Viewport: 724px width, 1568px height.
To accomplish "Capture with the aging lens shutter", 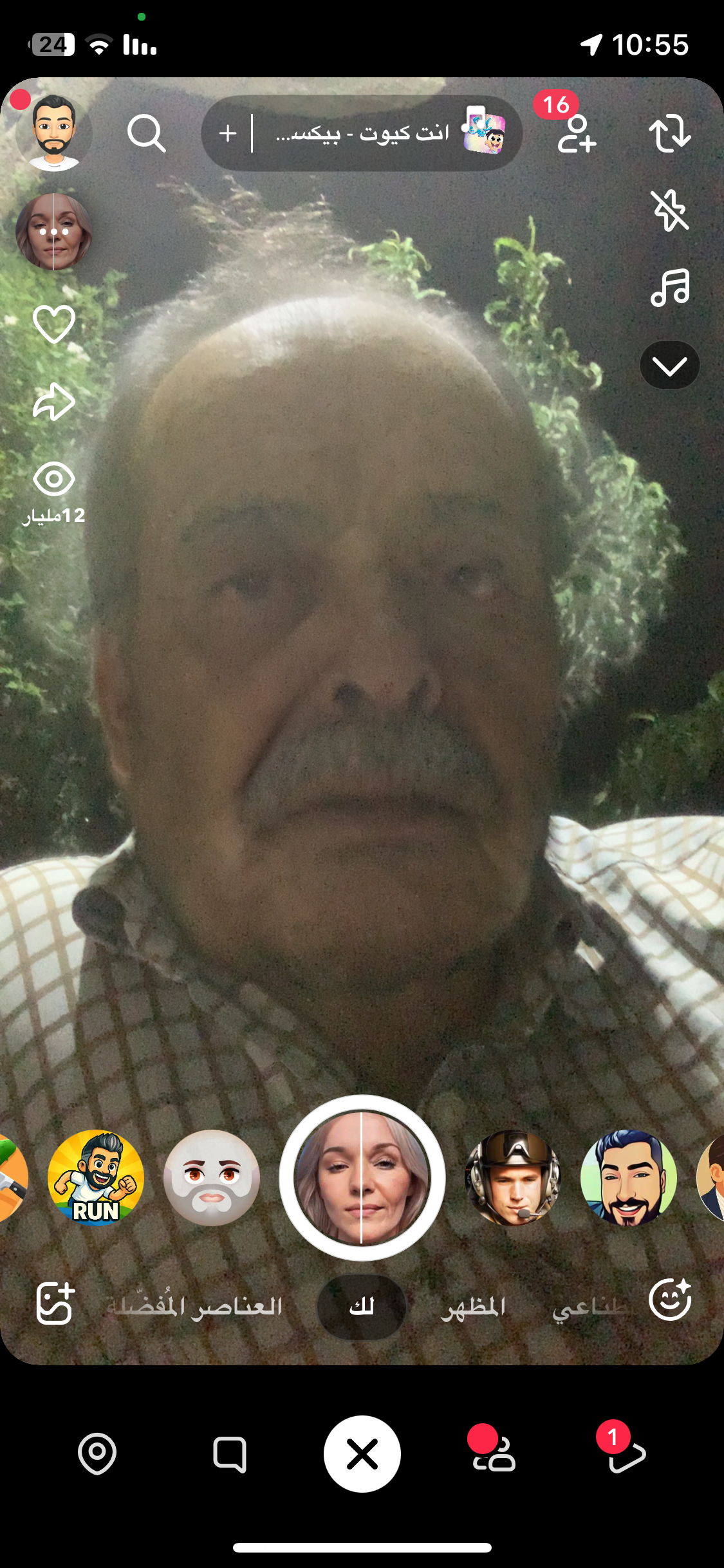I will tap(362, 1178).
